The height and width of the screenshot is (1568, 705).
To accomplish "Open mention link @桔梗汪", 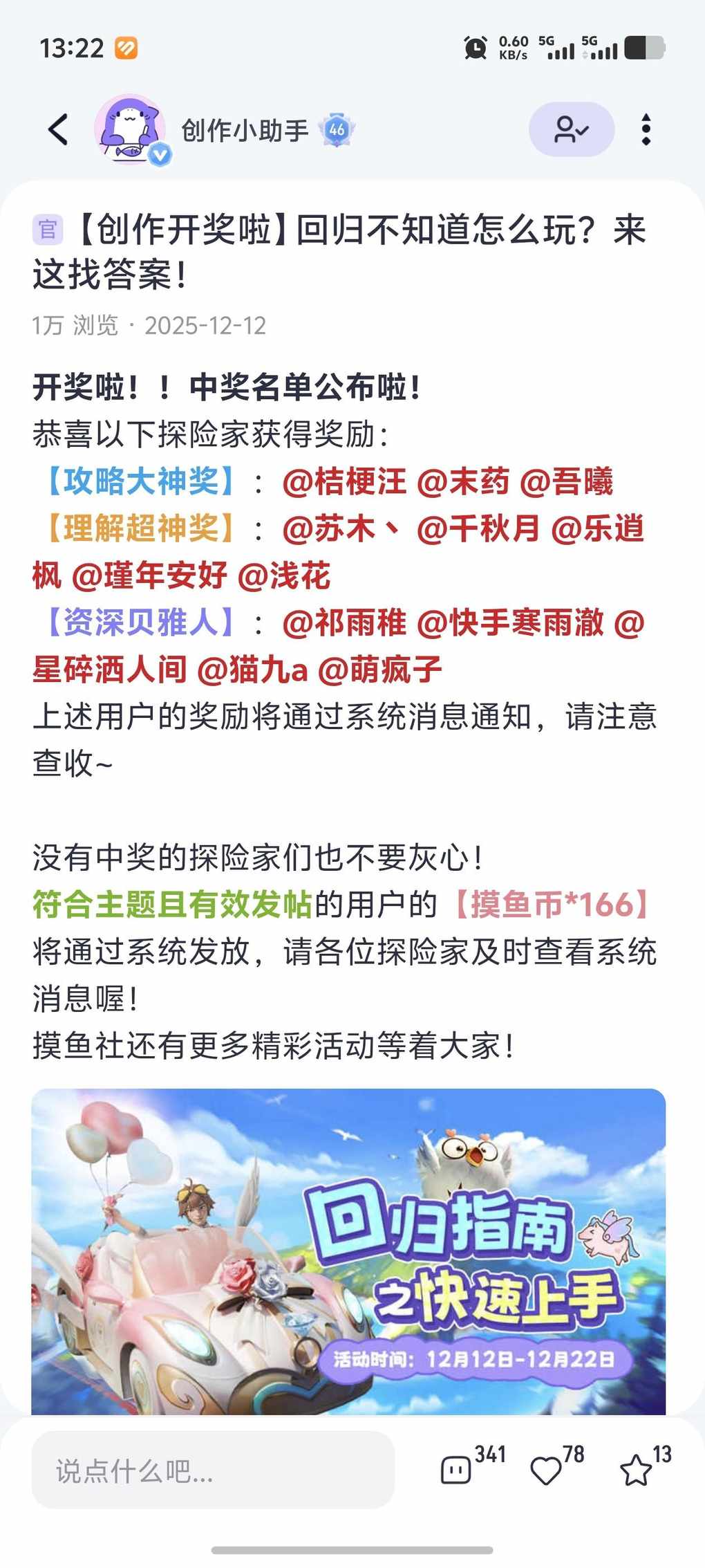I will click(344, 482).
